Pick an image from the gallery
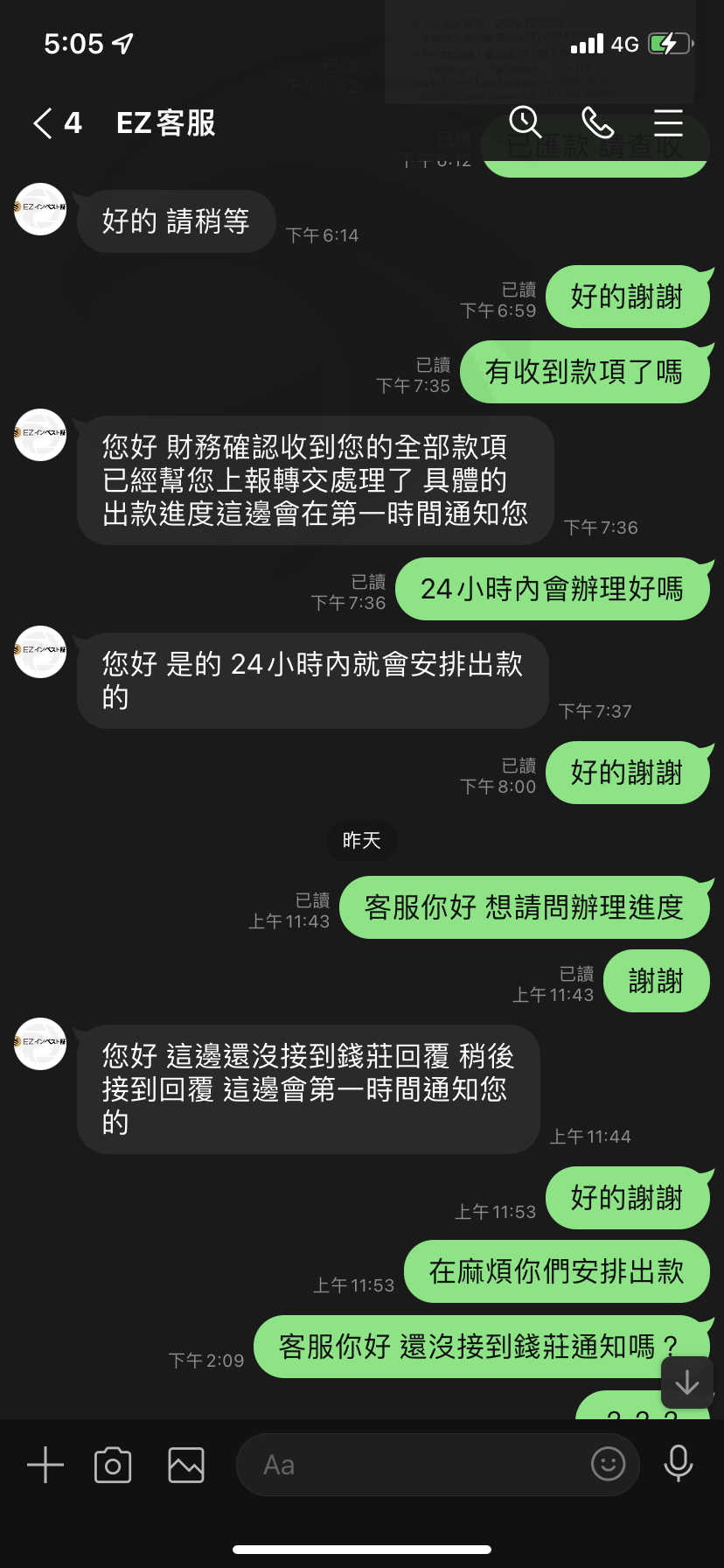This screenshot has width=724, height=1568. point(186,1465)
